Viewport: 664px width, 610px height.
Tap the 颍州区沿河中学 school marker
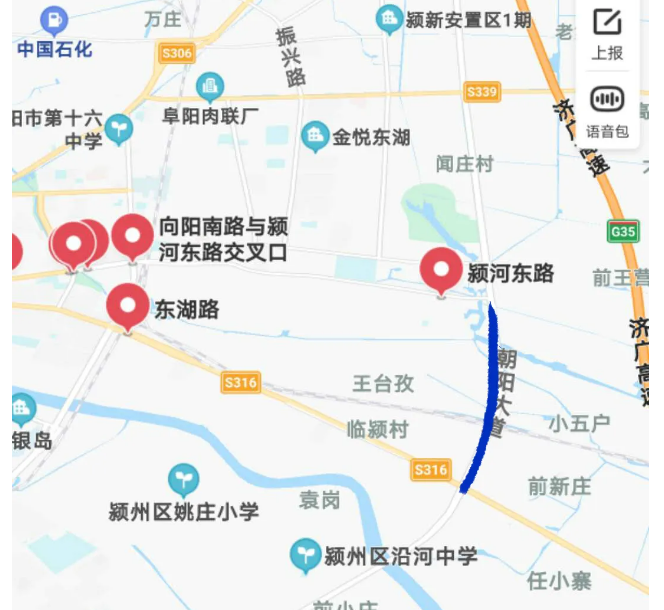click(x=304, y=555)
